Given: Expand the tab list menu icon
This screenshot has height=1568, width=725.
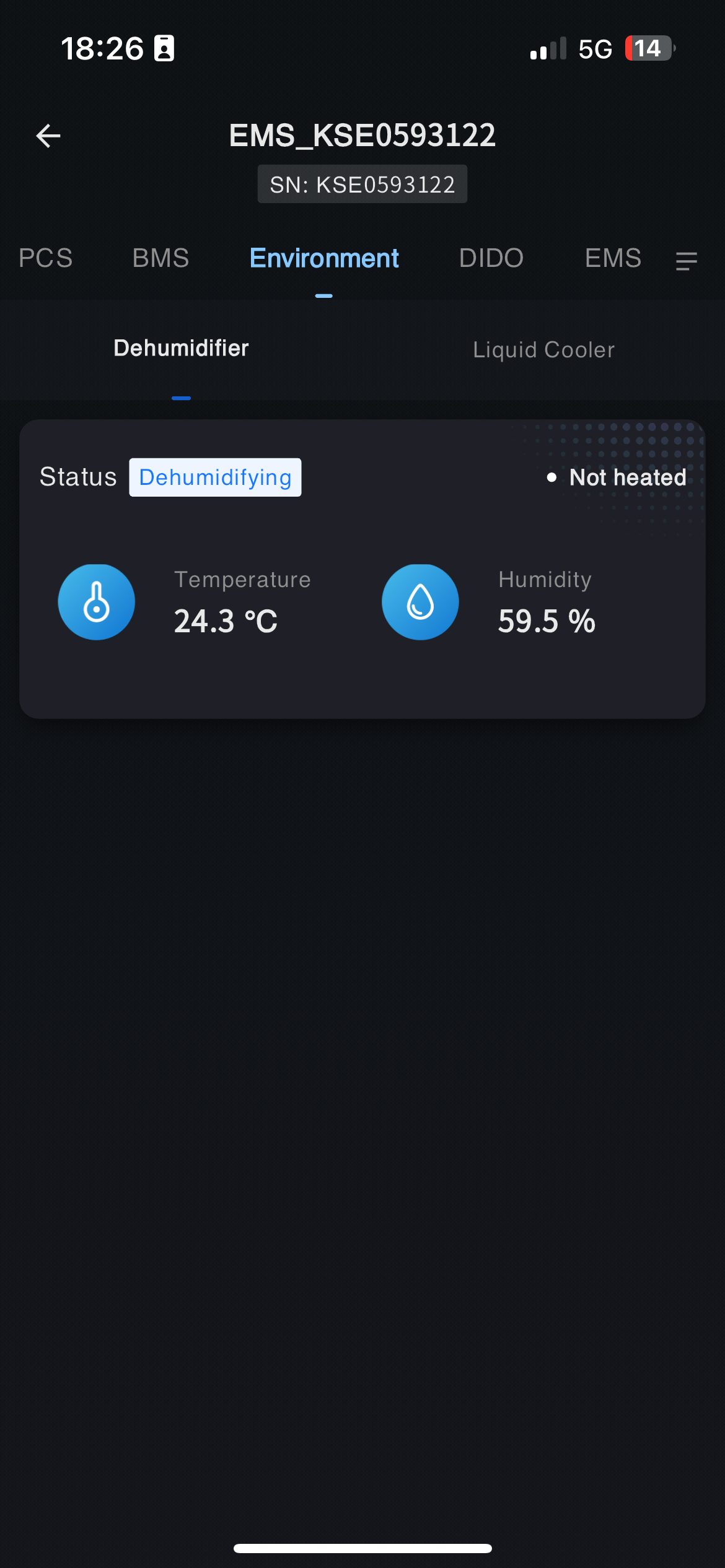Looking at the screenshot, I should coord(687,261).
